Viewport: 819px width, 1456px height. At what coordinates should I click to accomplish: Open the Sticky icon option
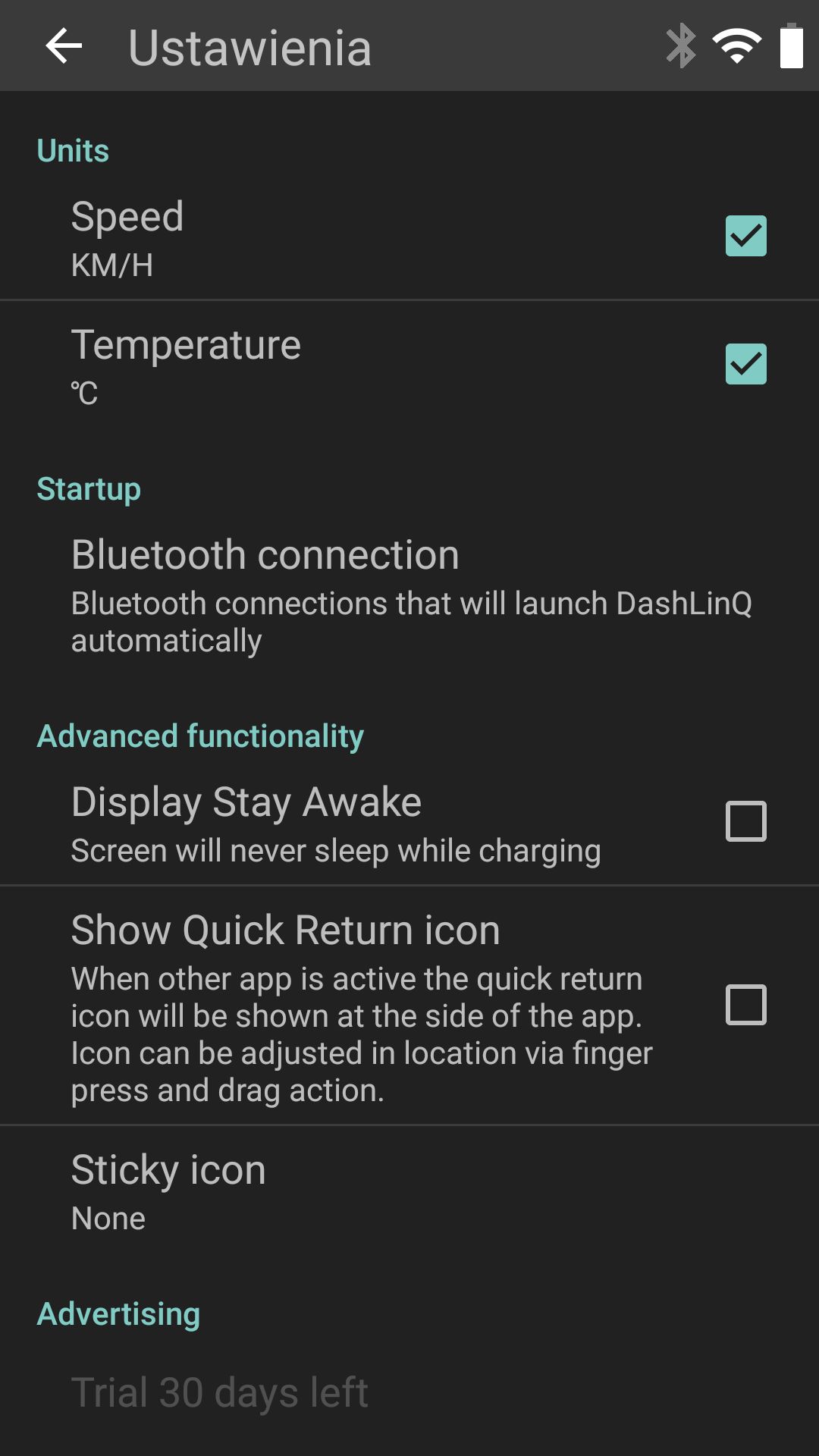[409, 1191]
